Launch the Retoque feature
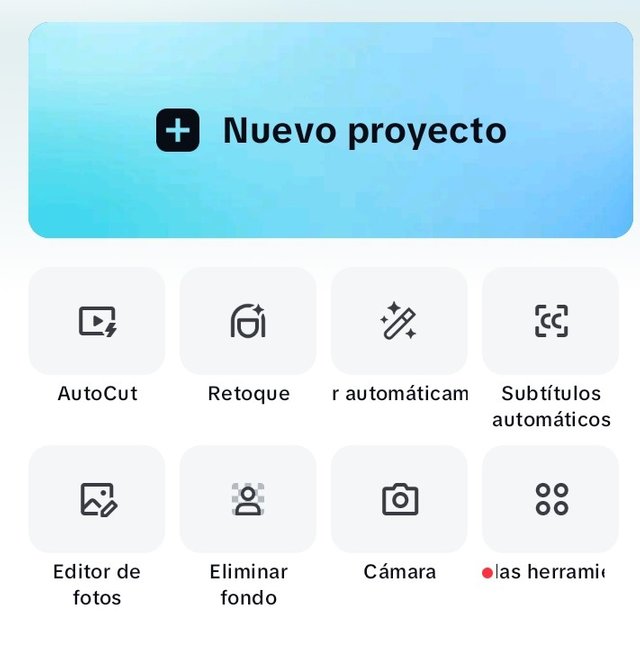 tap(248, 321)
